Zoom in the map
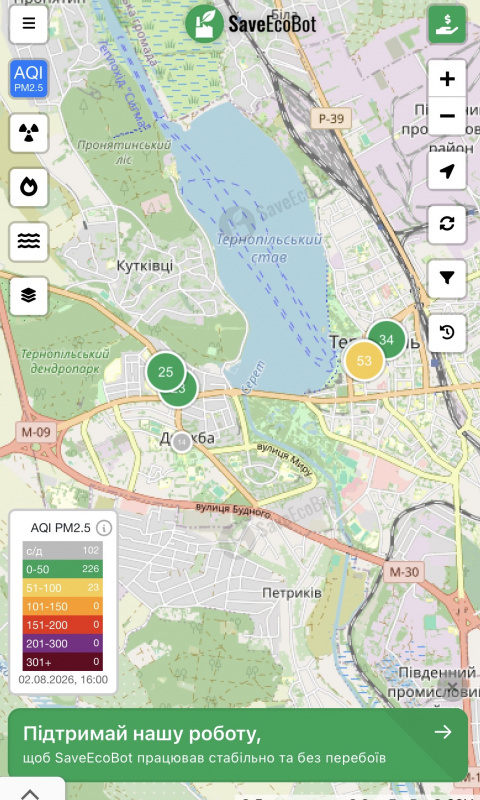This screenshot has width=480, height=800. pyautogui.click(x=447, y=79)
